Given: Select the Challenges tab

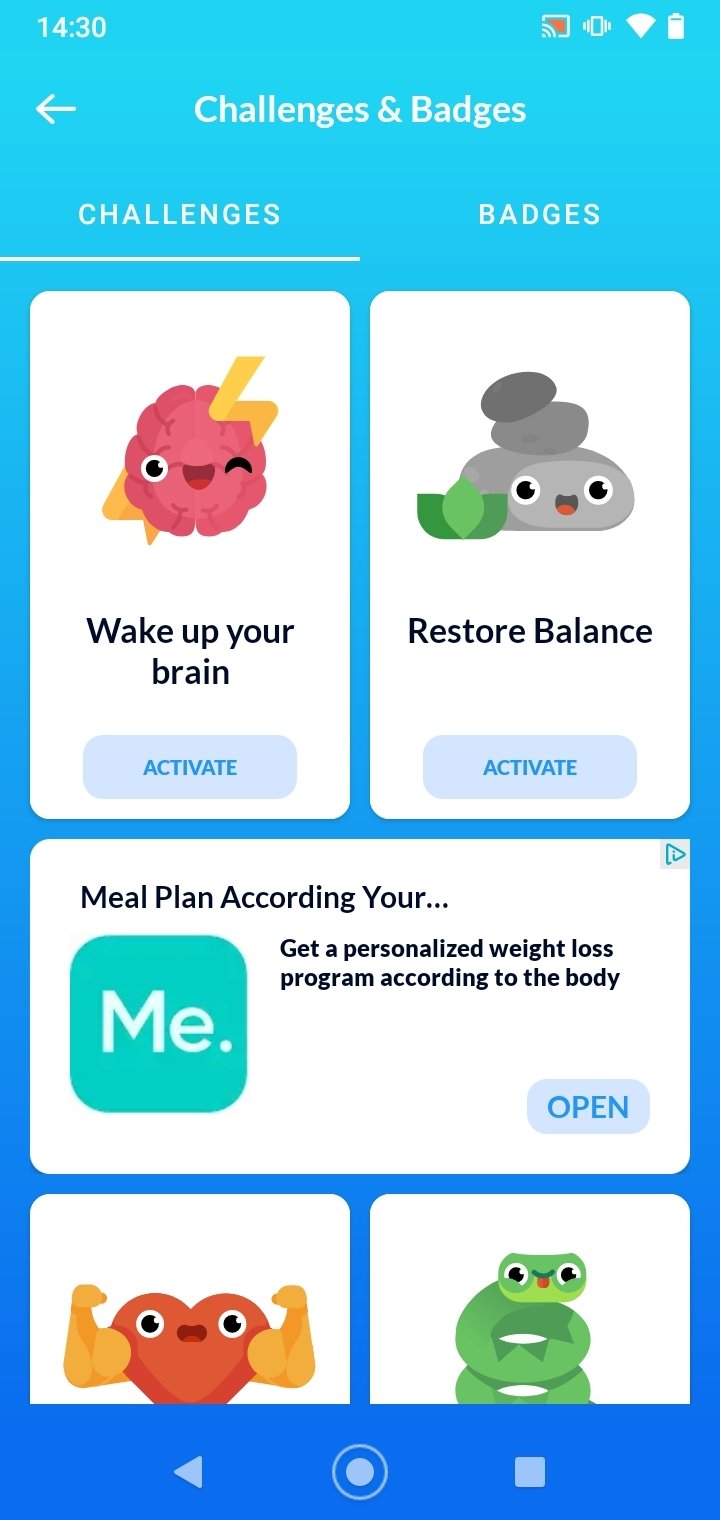Looking at the screenshot, I should point(180,215).
